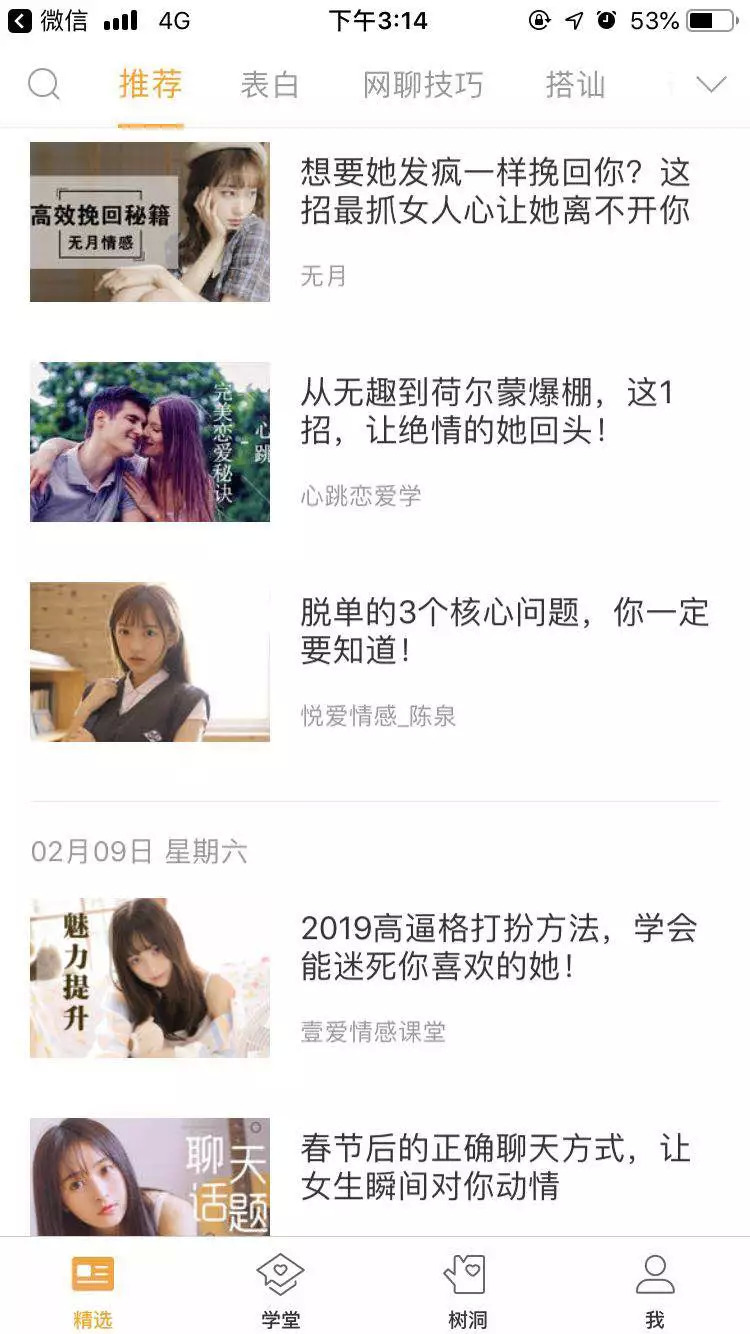Open the 无月 article on 高效挽回
The width and height of the screenshot is (750, 1334).
(495, 192)
